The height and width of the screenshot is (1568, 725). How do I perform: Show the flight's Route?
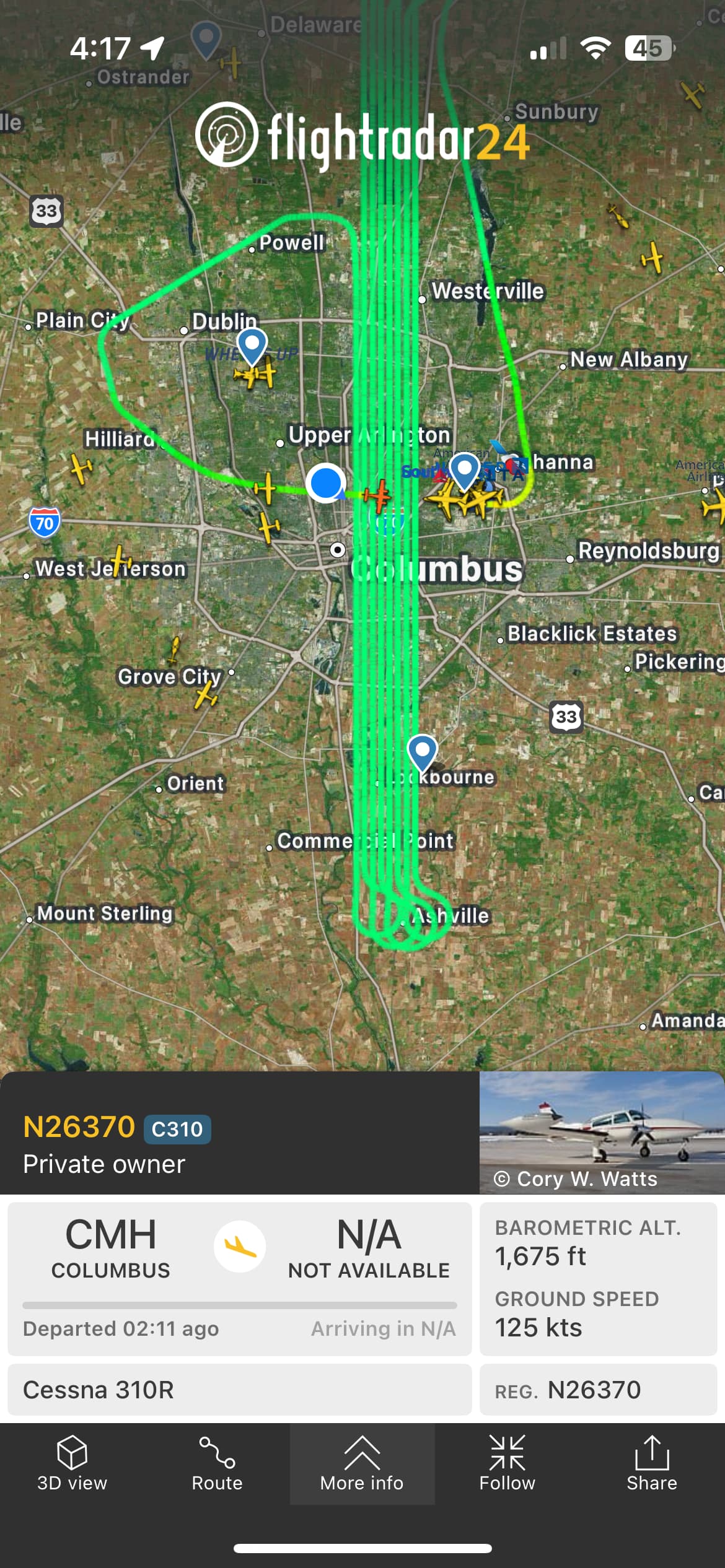[217, 1464]
